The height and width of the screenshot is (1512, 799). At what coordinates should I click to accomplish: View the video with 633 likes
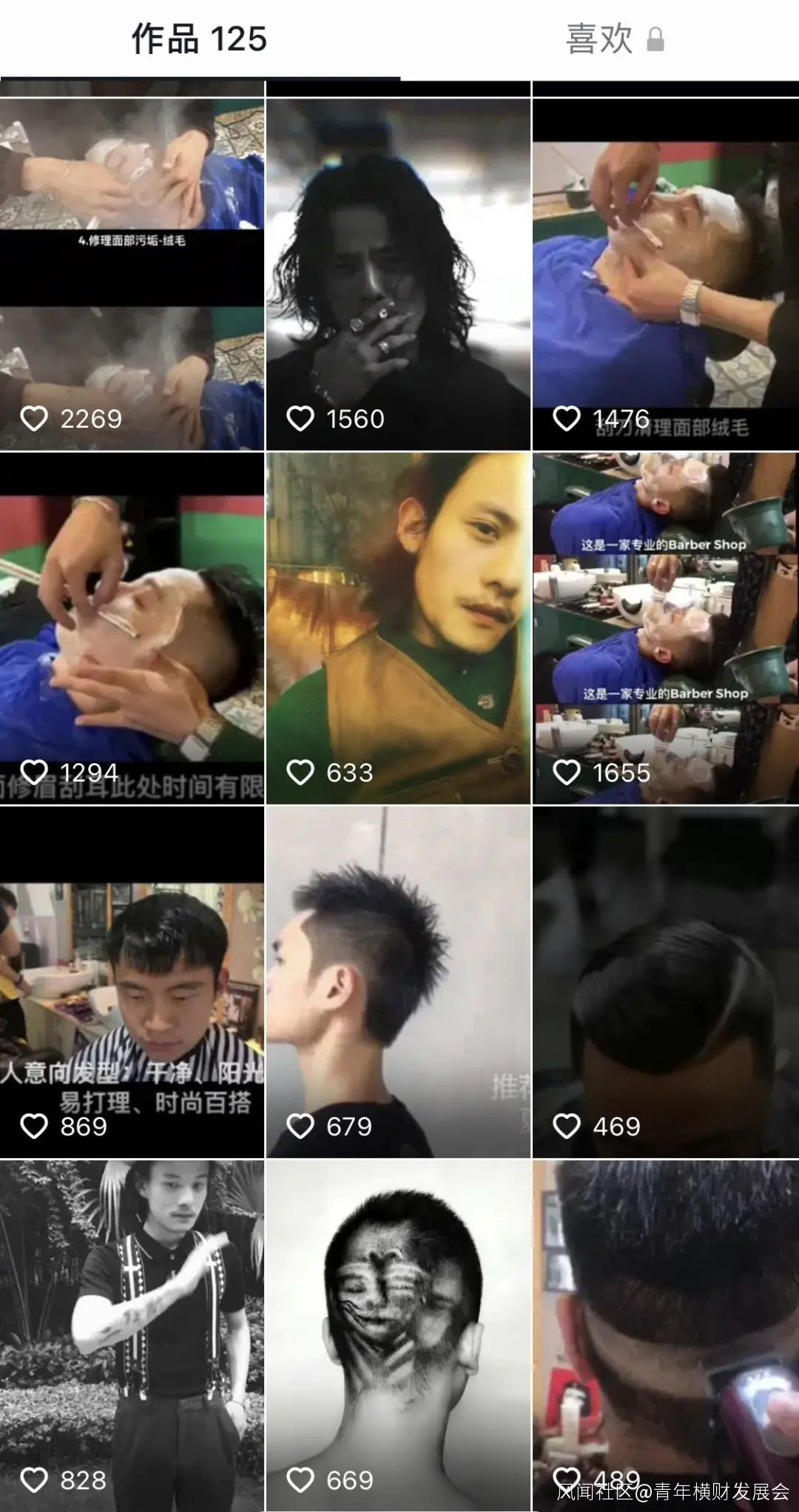[398, 628]
